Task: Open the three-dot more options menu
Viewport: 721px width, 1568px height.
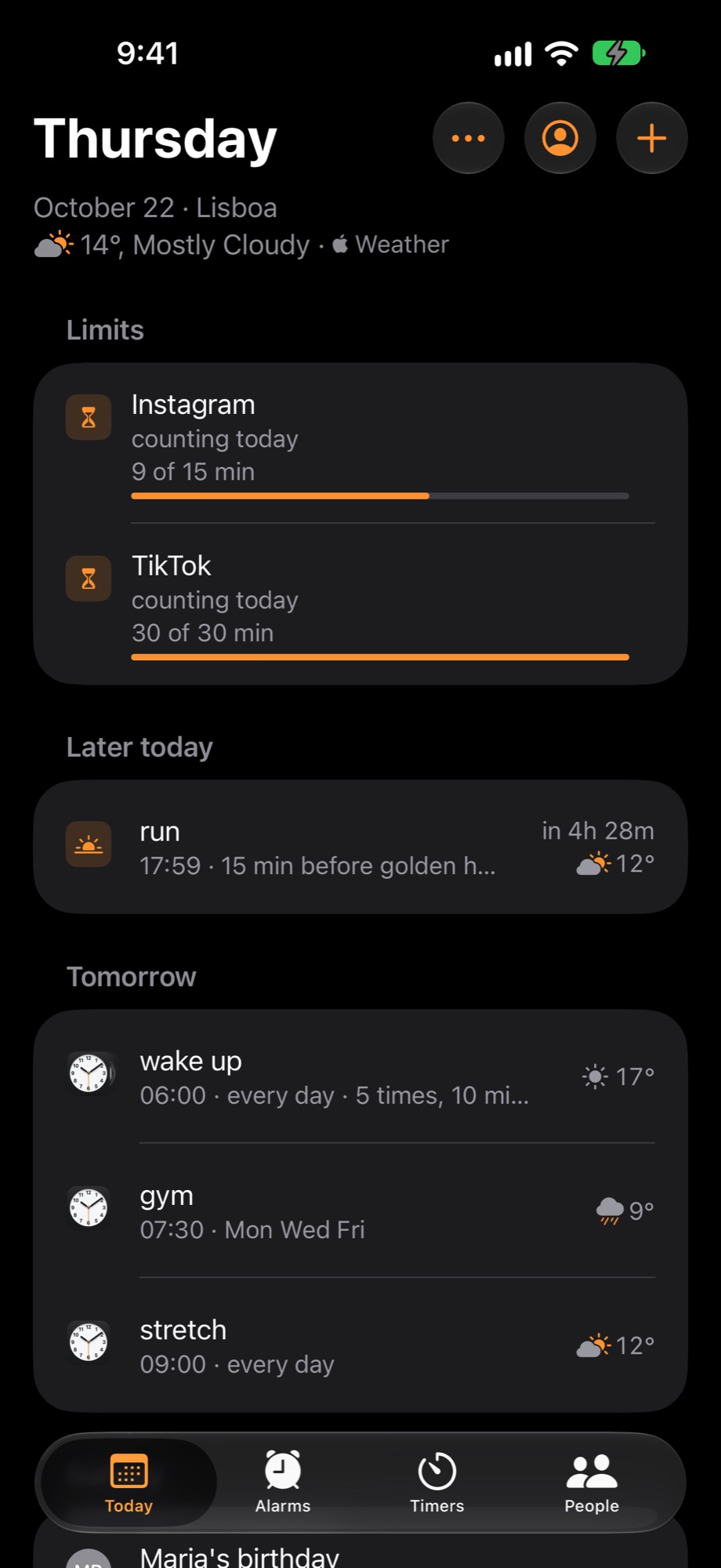Action: (468, 138)
